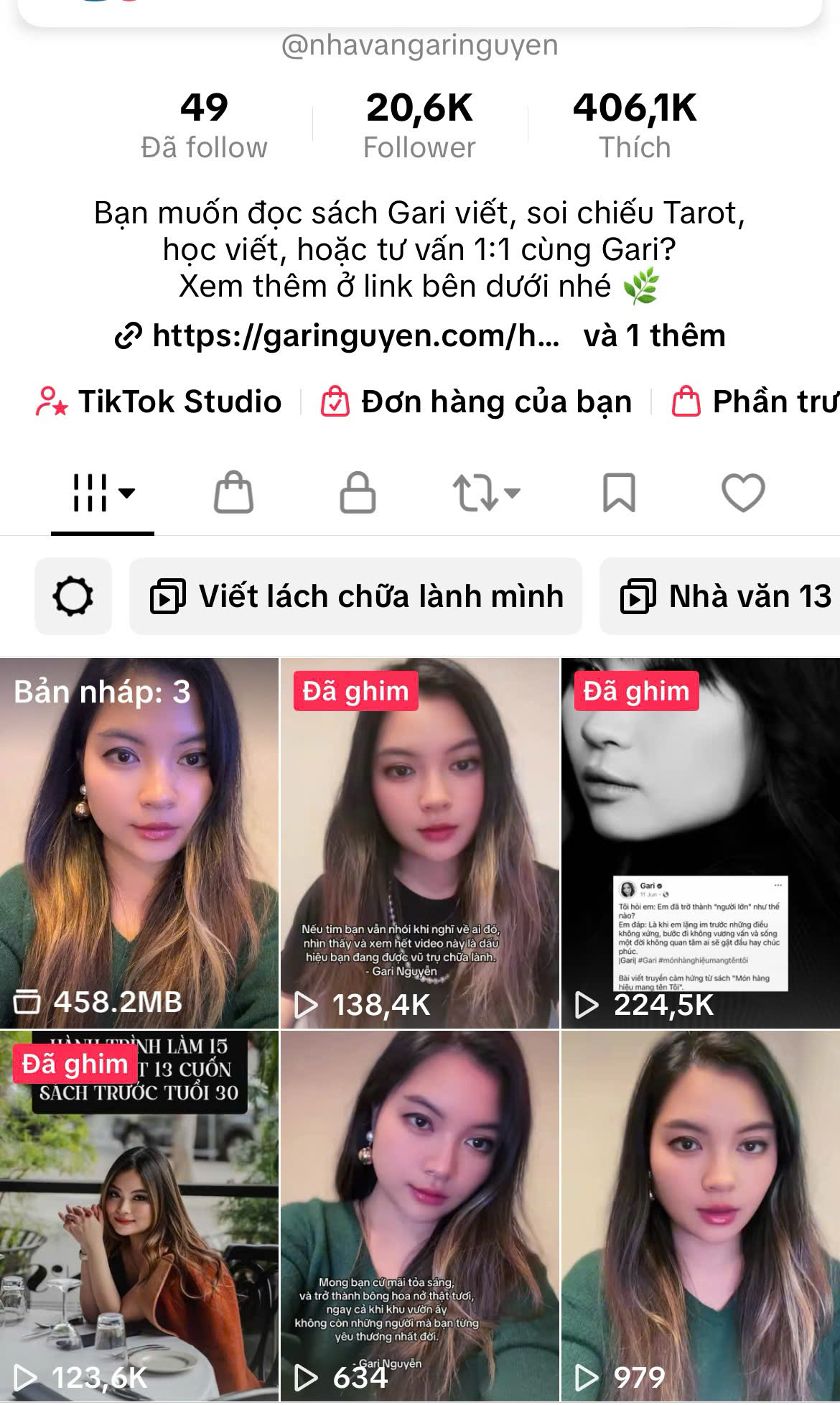Show the reposts tab
The width and height of the screenshot is (840, 1405).
point(485,493)
